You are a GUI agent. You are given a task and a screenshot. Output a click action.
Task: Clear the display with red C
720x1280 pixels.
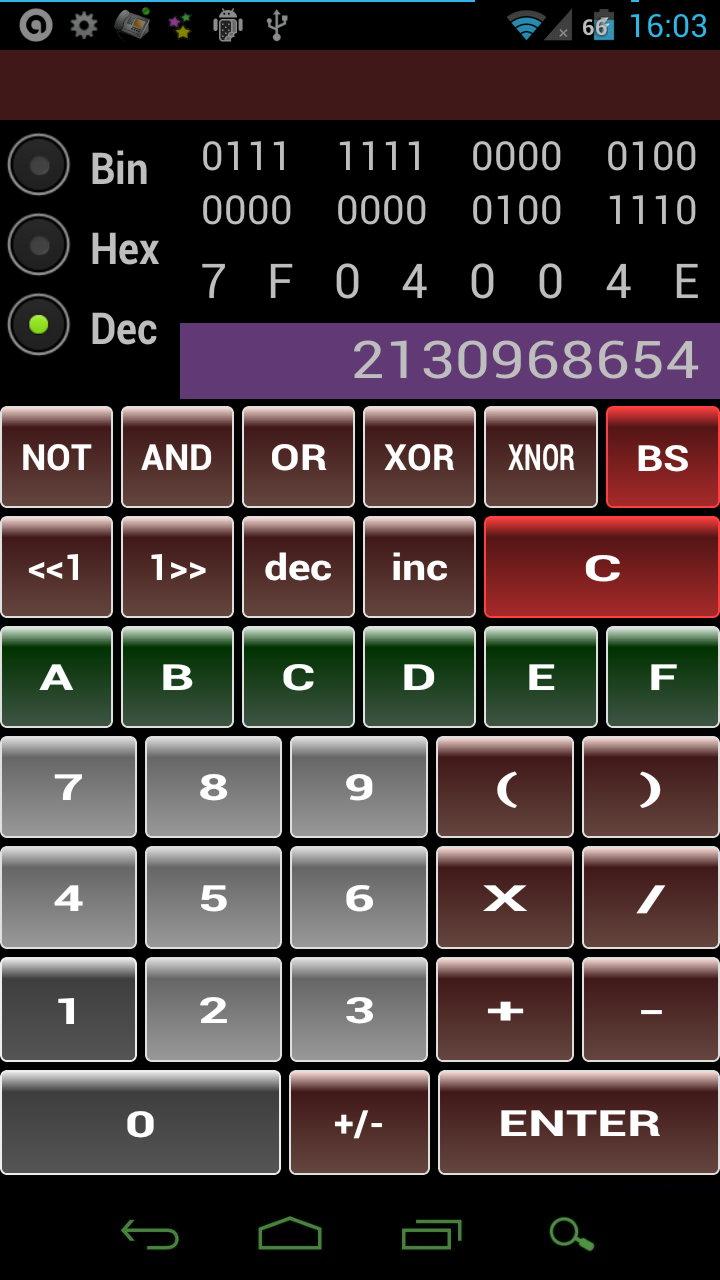601,567
